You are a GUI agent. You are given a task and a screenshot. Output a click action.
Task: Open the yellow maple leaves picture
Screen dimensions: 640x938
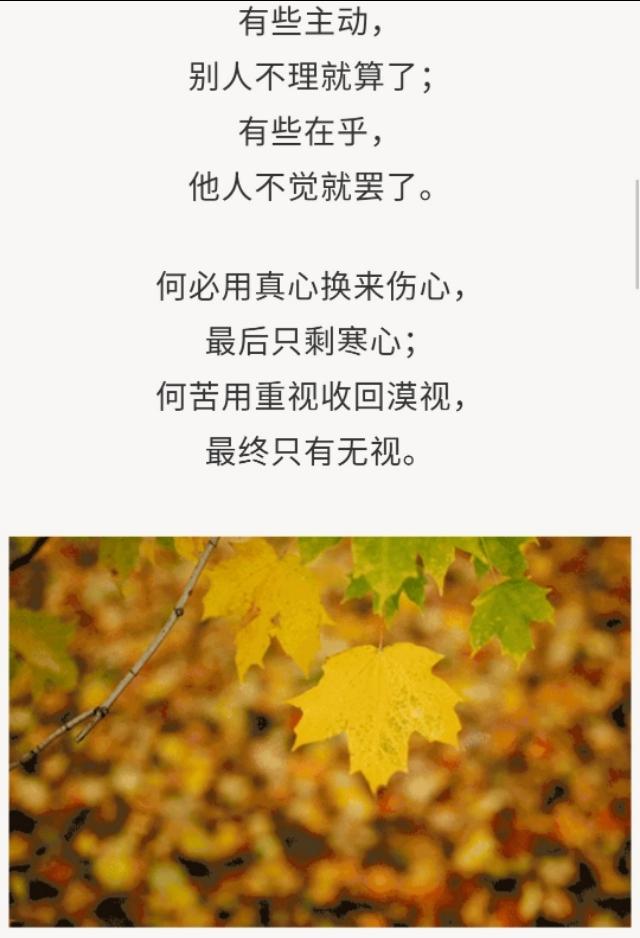pyautogui.click(x=320, y=730)
